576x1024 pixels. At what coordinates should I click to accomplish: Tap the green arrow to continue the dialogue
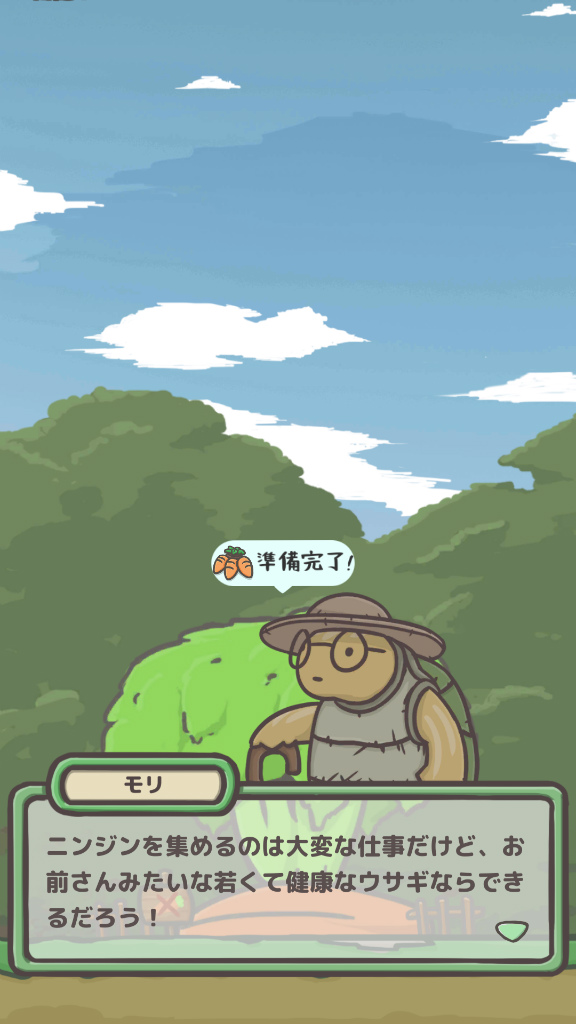click(511, 930)
